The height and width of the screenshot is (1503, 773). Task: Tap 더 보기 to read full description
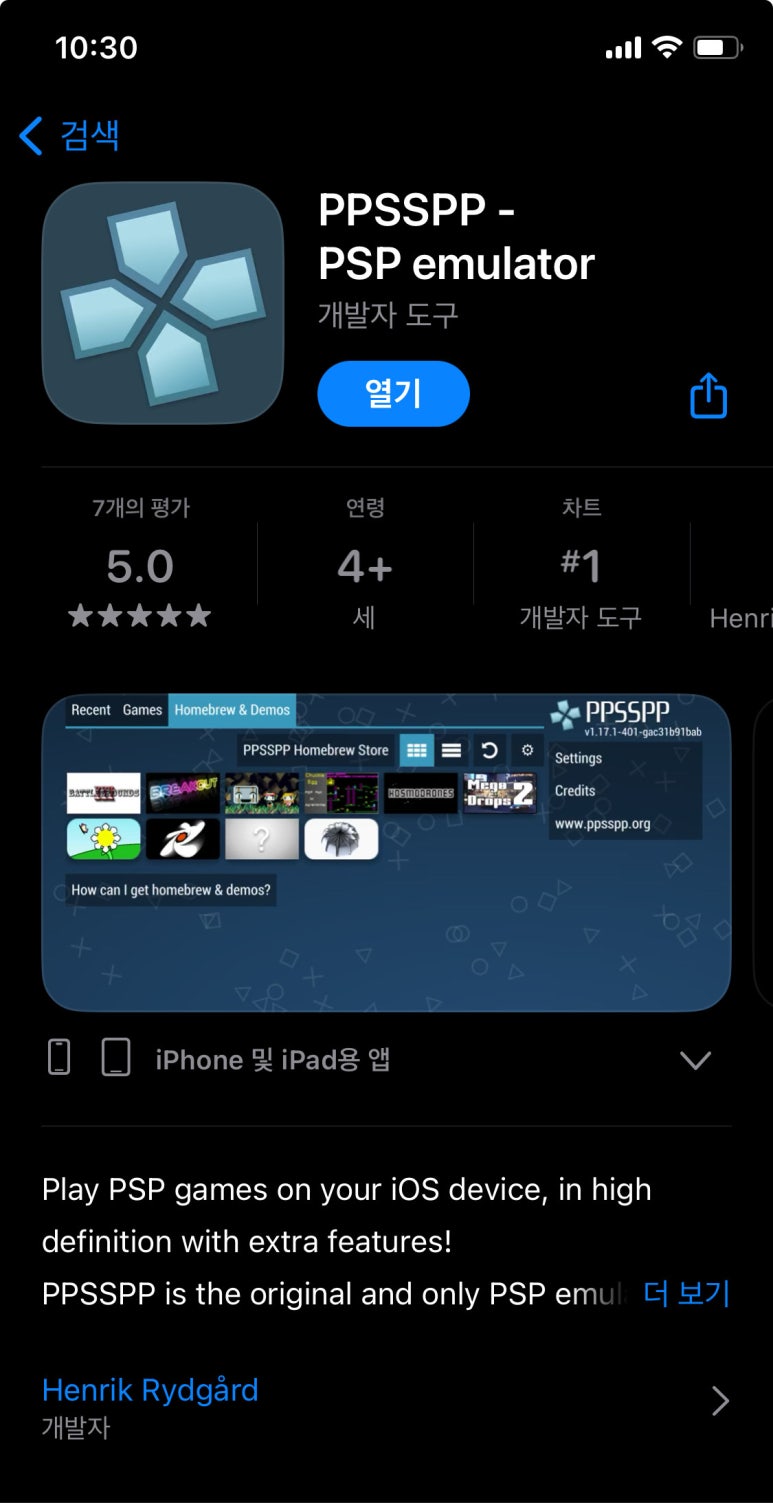[686, 1293]
